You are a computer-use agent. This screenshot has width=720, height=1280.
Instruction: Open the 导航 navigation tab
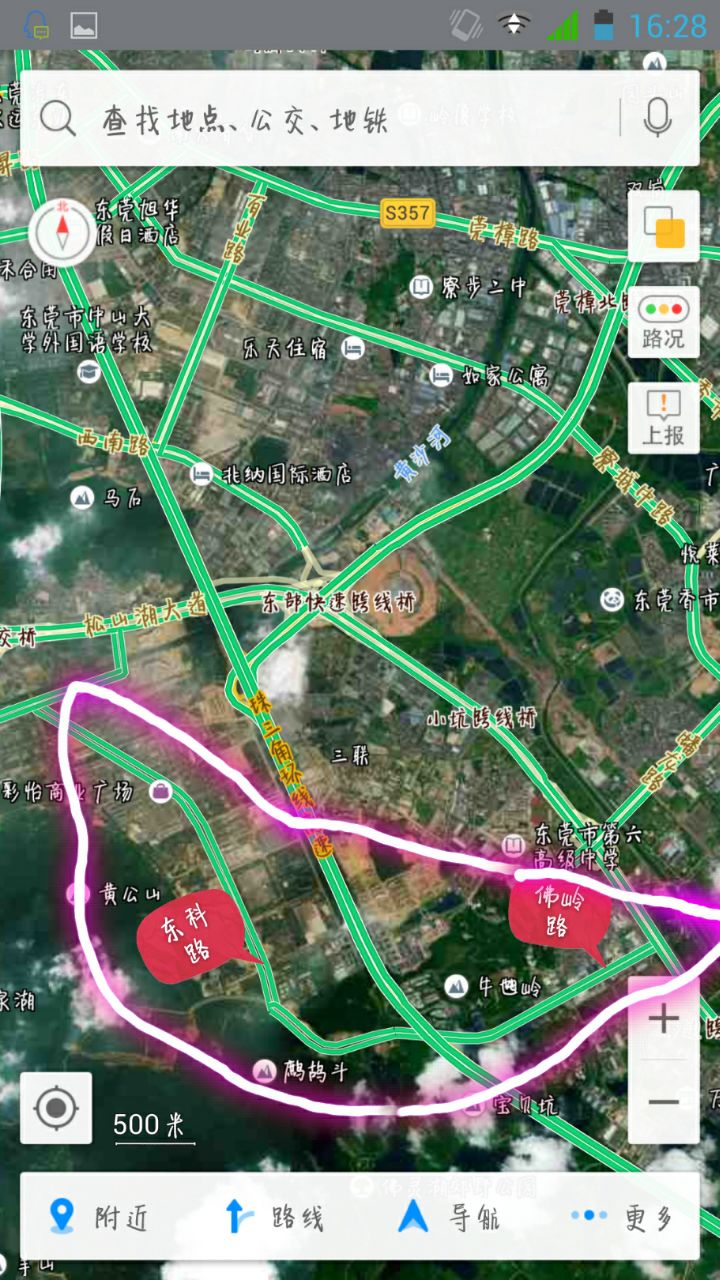[450, 1217]
